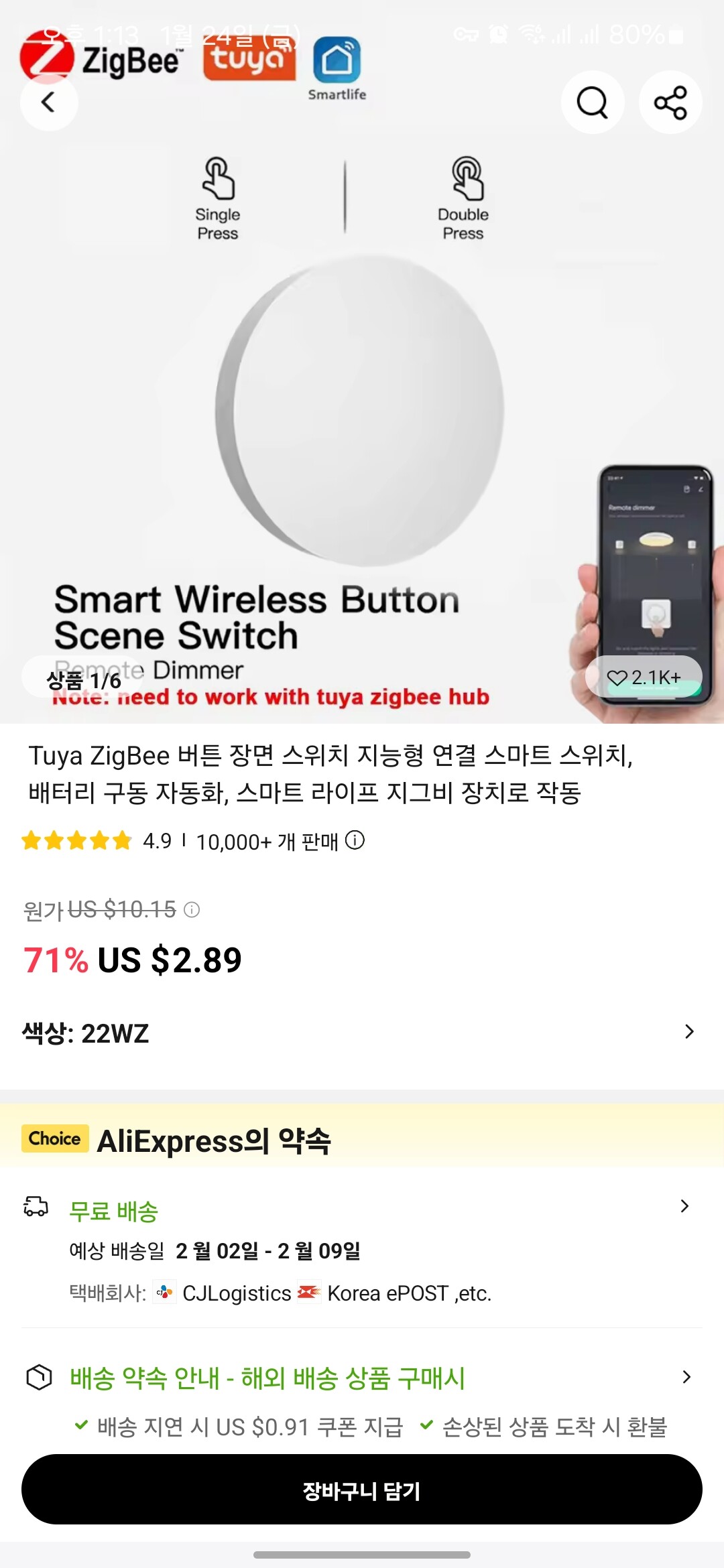This screenshot has width=724, height=1568.
Task: Share this product
Action: click(670, 103)
